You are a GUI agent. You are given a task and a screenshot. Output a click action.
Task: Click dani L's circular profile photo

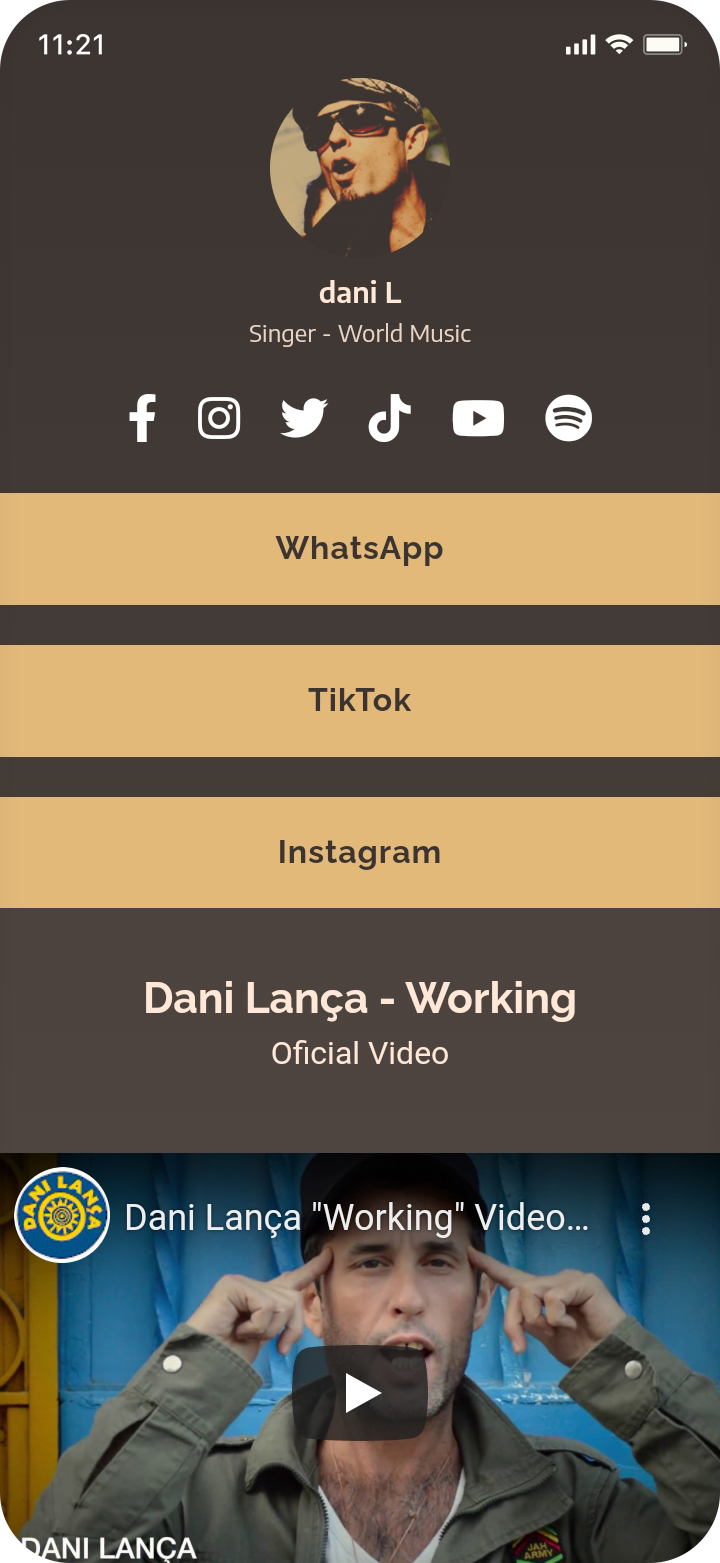tap(360, 170)
